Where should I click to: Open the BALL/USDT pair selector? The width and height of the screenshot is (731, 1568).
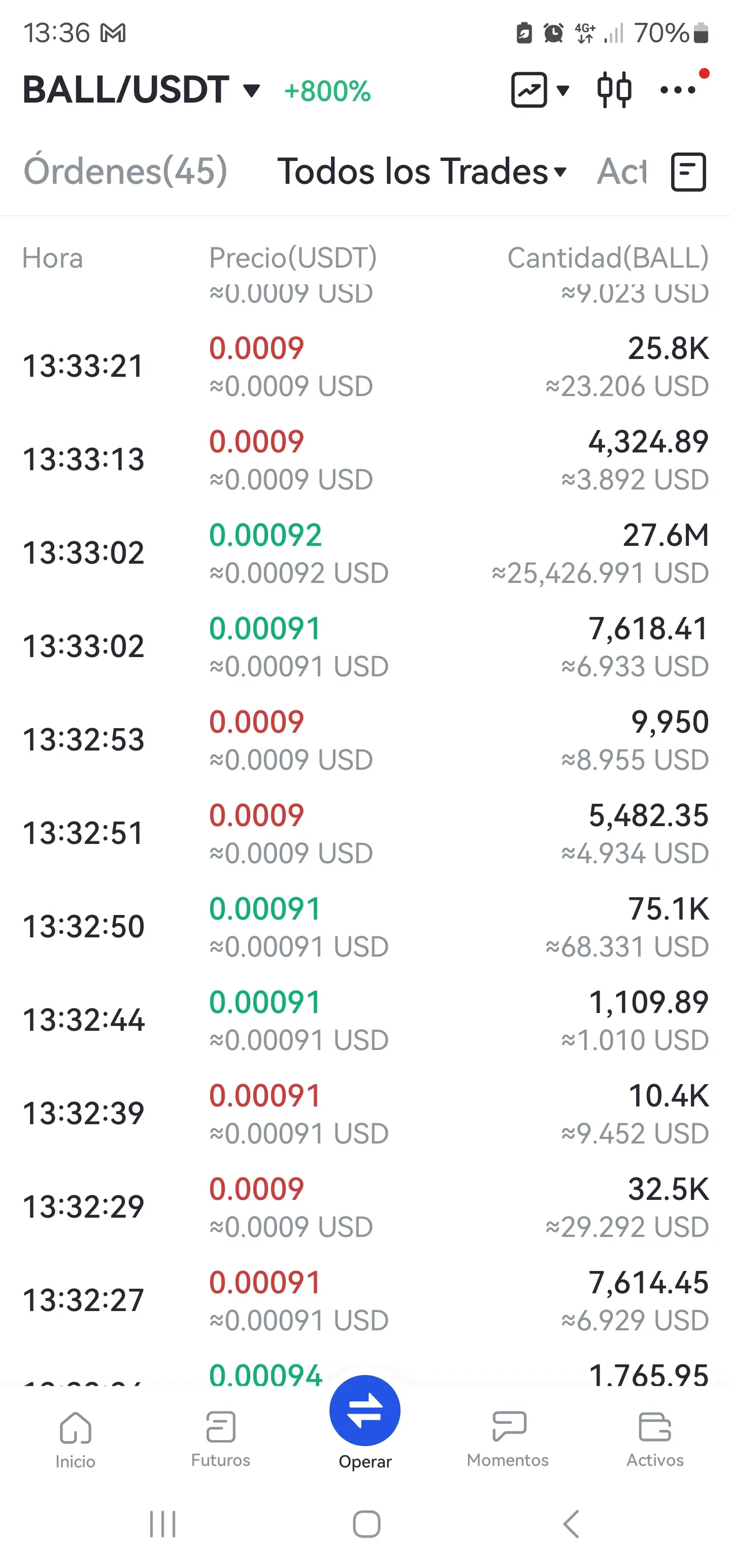pyautogui.click(x=141, y=90)
